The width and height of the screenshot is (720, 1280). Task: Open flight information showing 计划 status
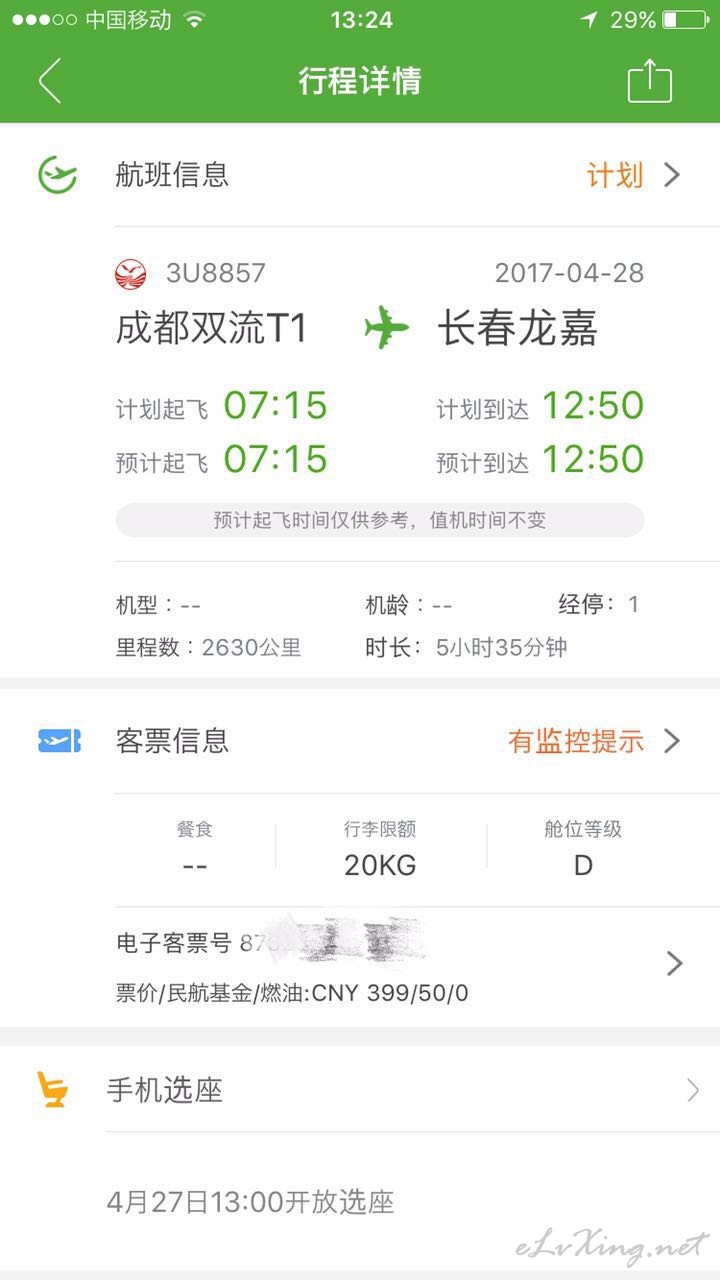point(360,176)
